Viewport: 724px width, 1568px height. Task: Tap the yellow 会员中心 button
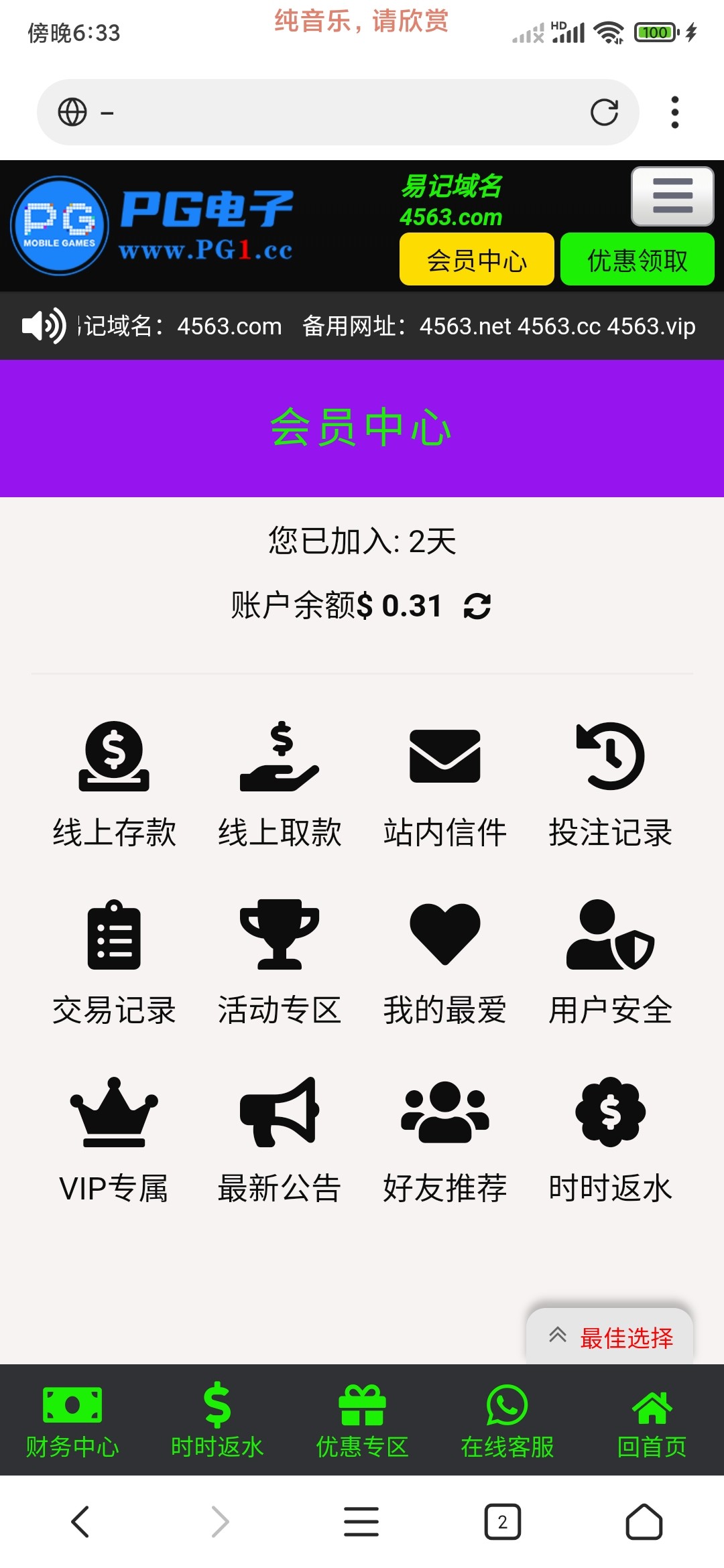pos(477,259)
